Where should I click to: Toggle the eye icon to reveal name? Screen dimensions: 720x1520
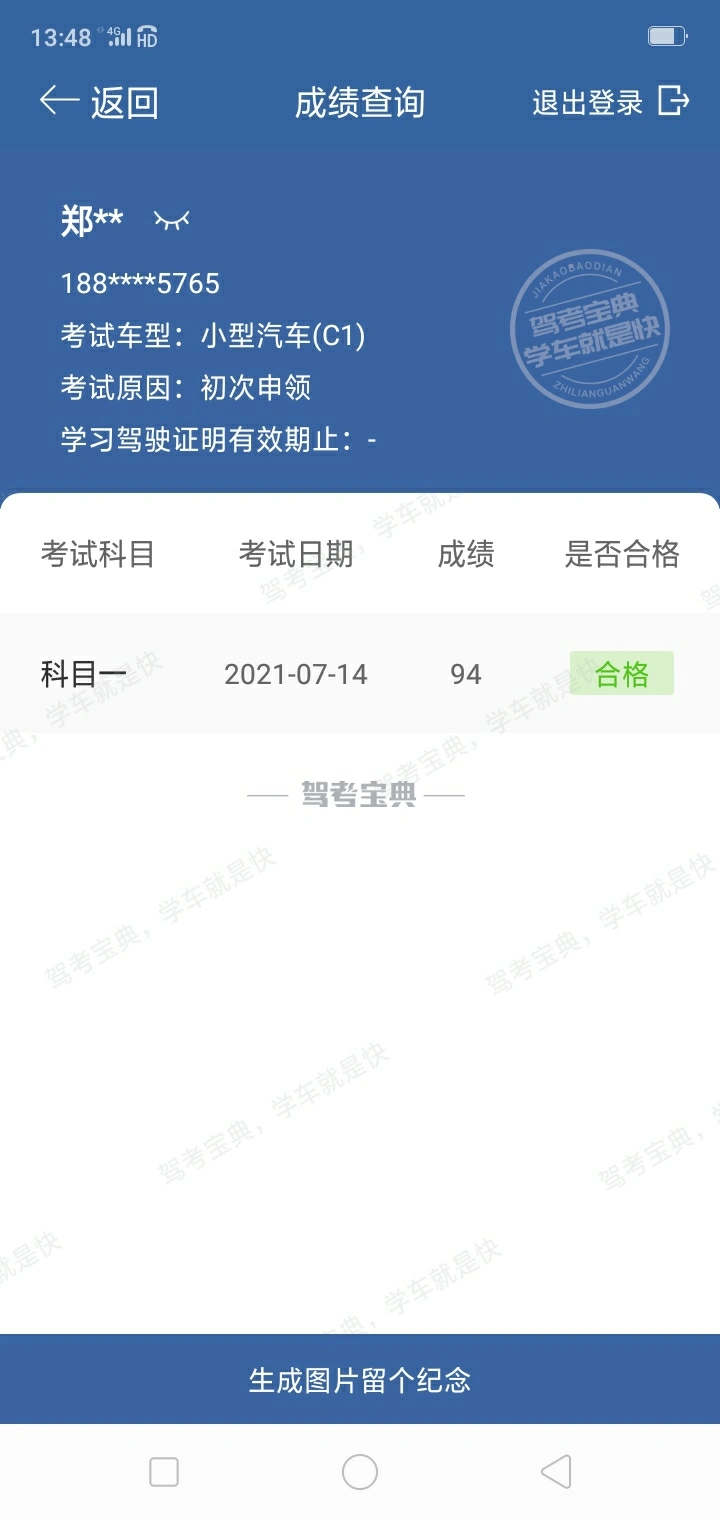pos(171,220)
